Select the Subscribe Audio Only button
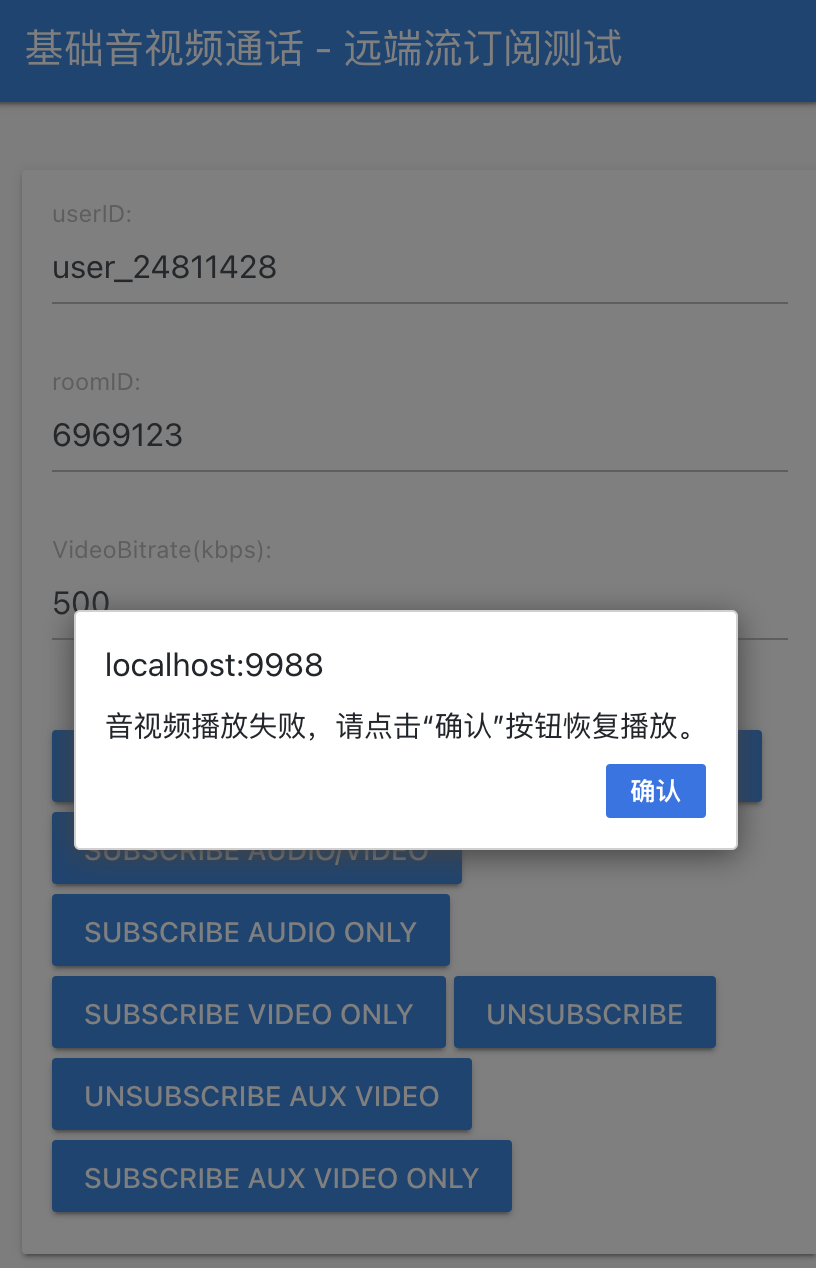This screenshot has width=816, height=1268. (x=250, y=931)
